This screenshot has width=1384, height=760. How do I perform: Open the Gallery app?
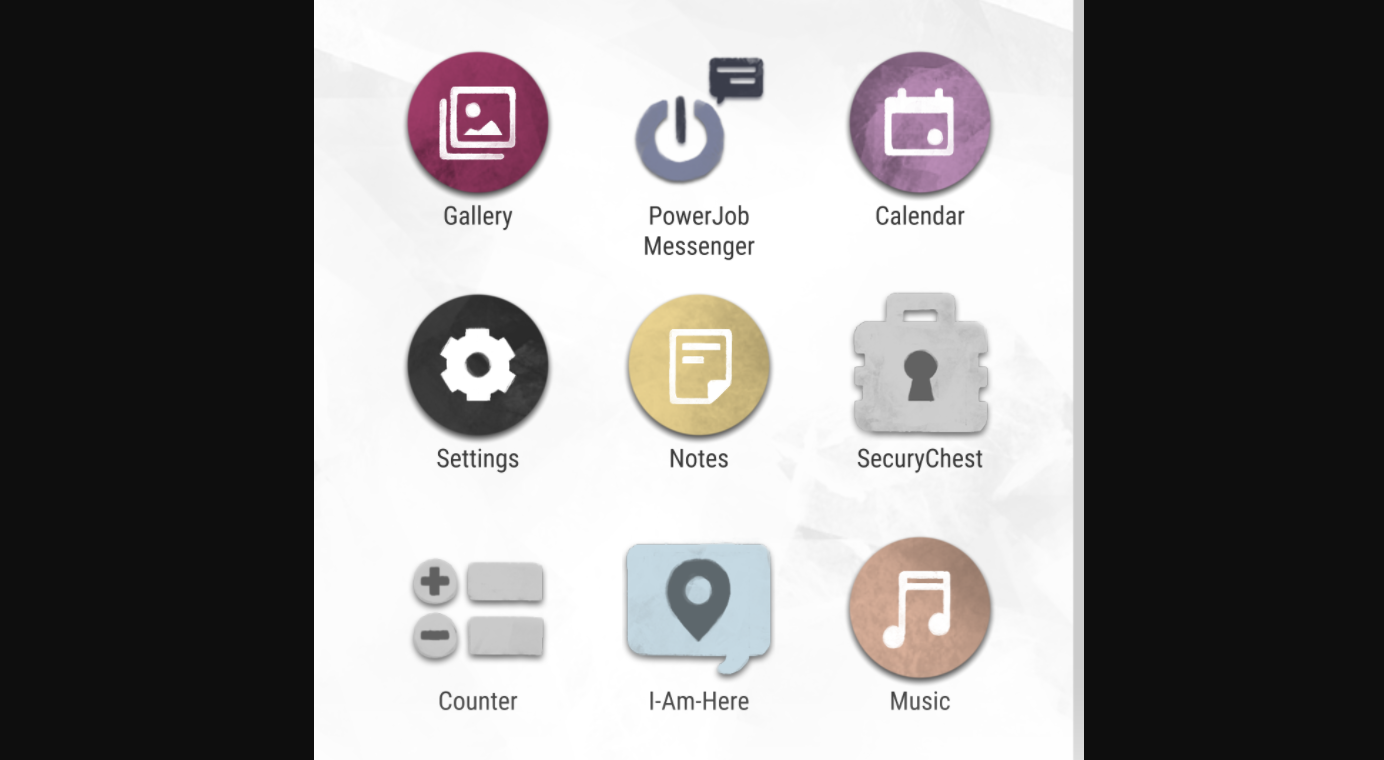coord(478,122)
